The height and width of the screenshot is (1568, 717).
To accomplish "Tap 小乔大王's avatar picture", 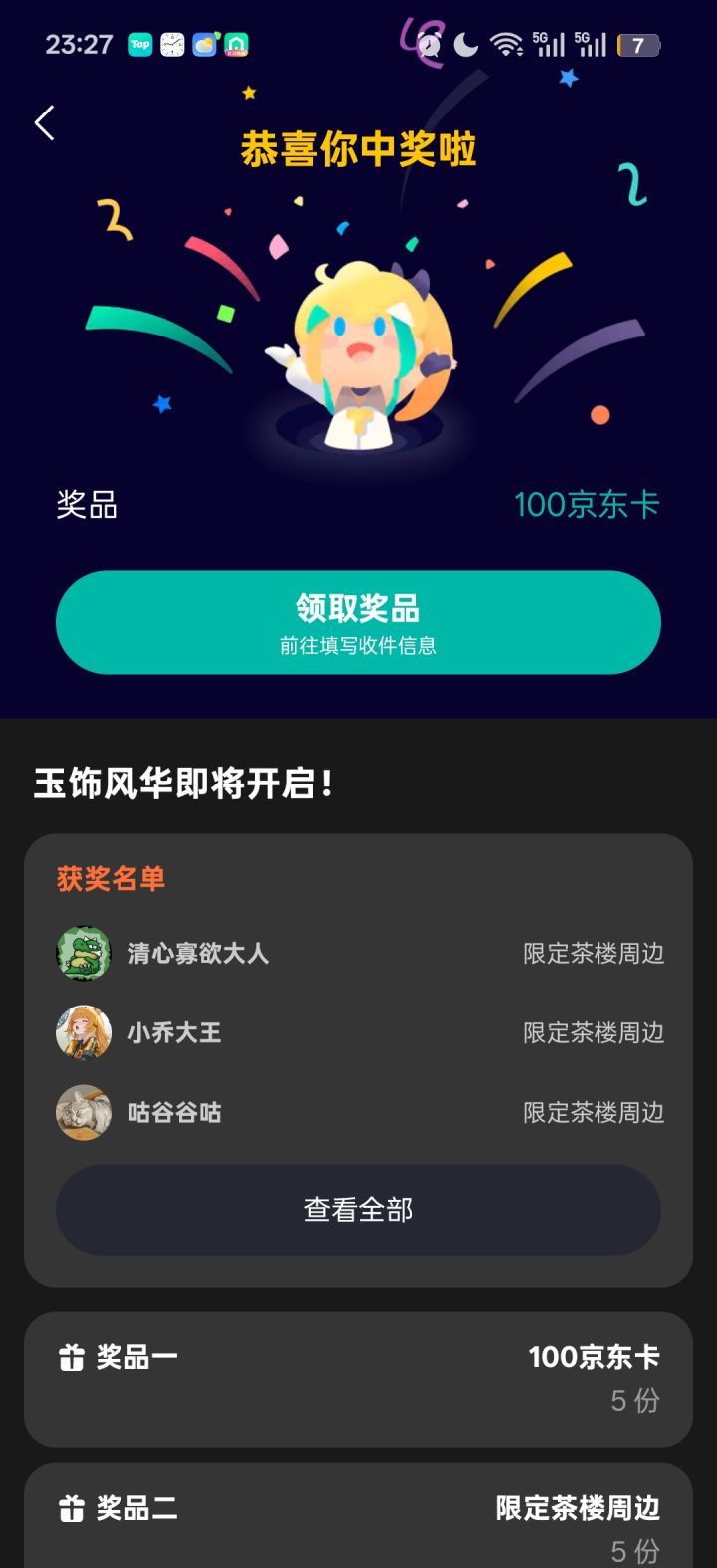I will (83, 1032).
